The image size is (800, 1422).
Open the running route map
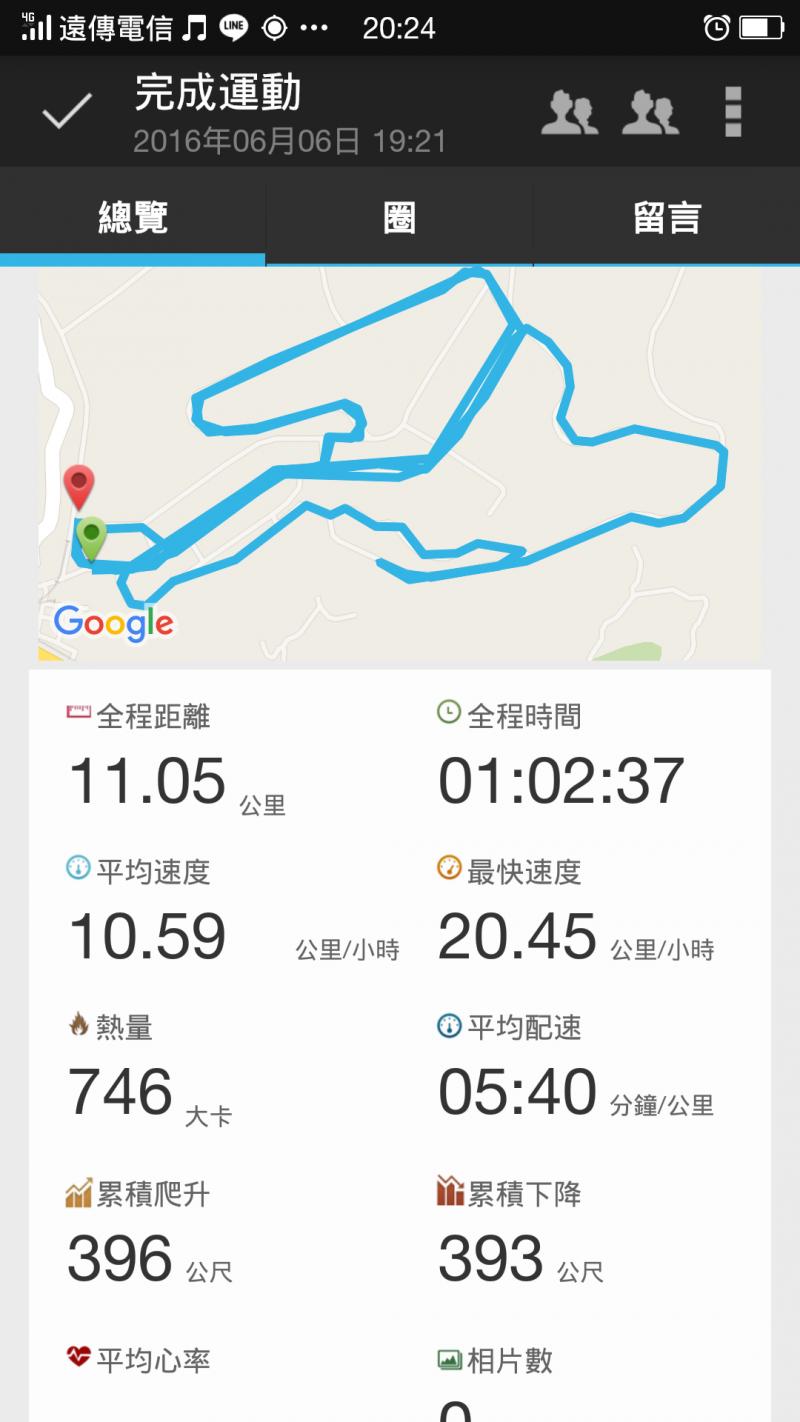400,463
